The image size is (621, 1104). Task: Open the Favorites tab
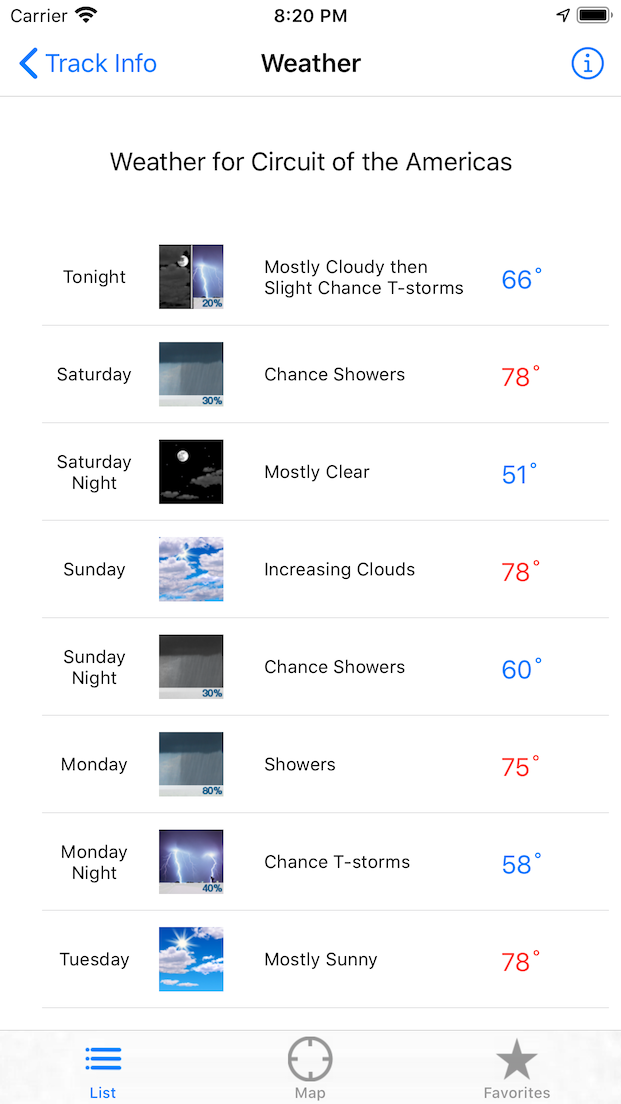517,1069
